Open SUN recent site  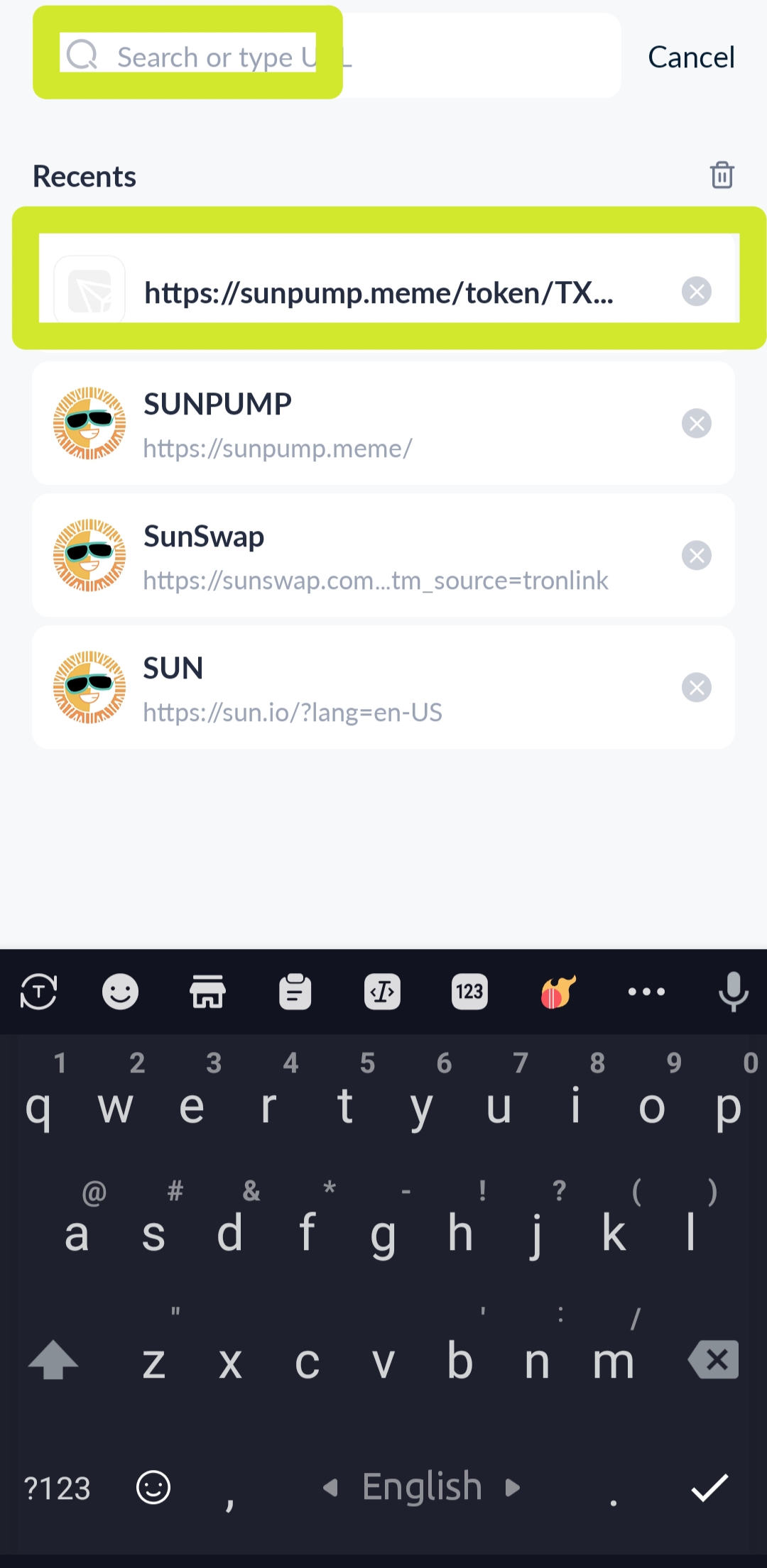(355, 688)
